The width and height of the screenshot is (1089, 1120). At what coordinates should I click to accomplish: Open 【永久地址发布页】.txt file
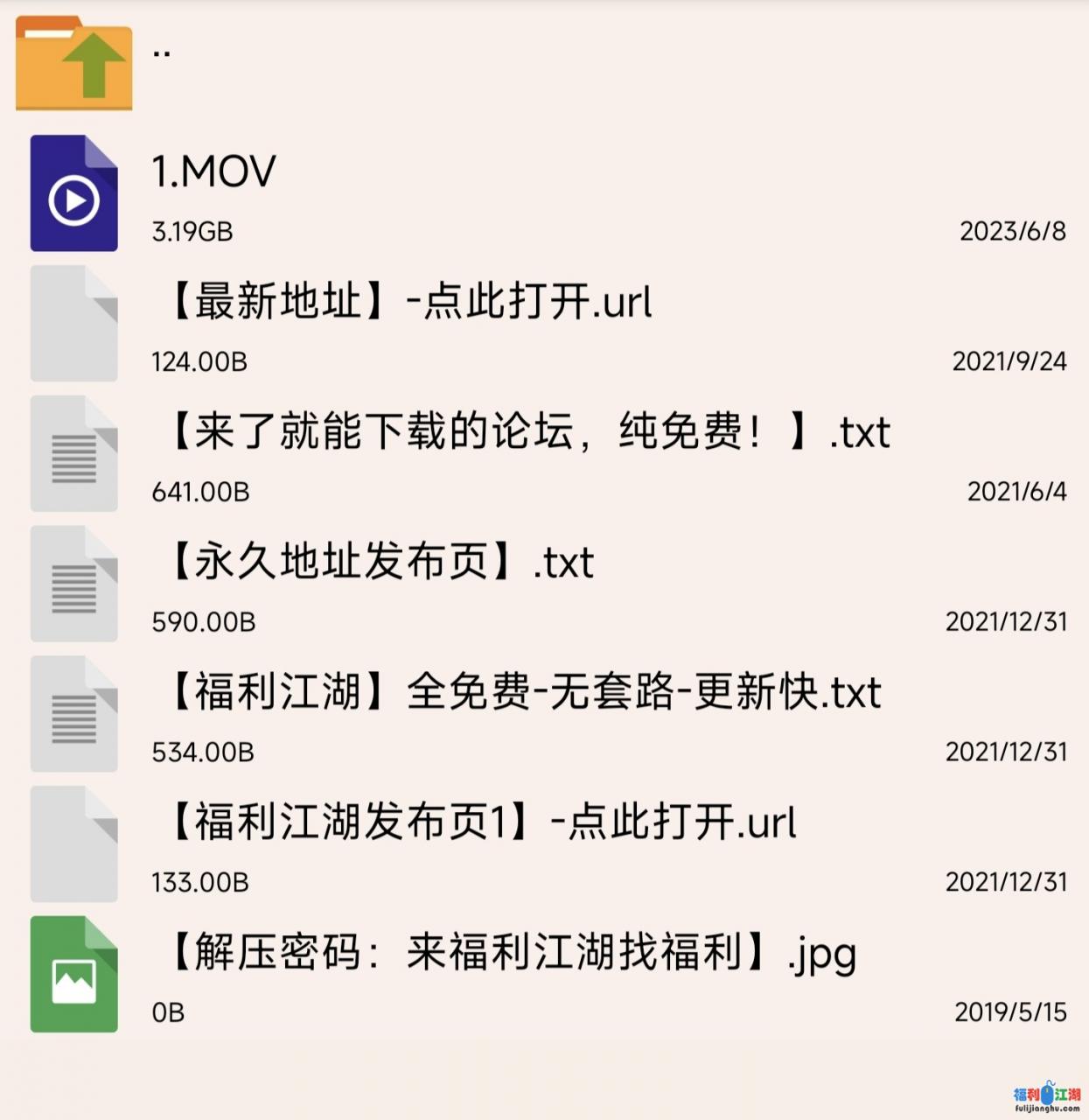coord(380,562)
